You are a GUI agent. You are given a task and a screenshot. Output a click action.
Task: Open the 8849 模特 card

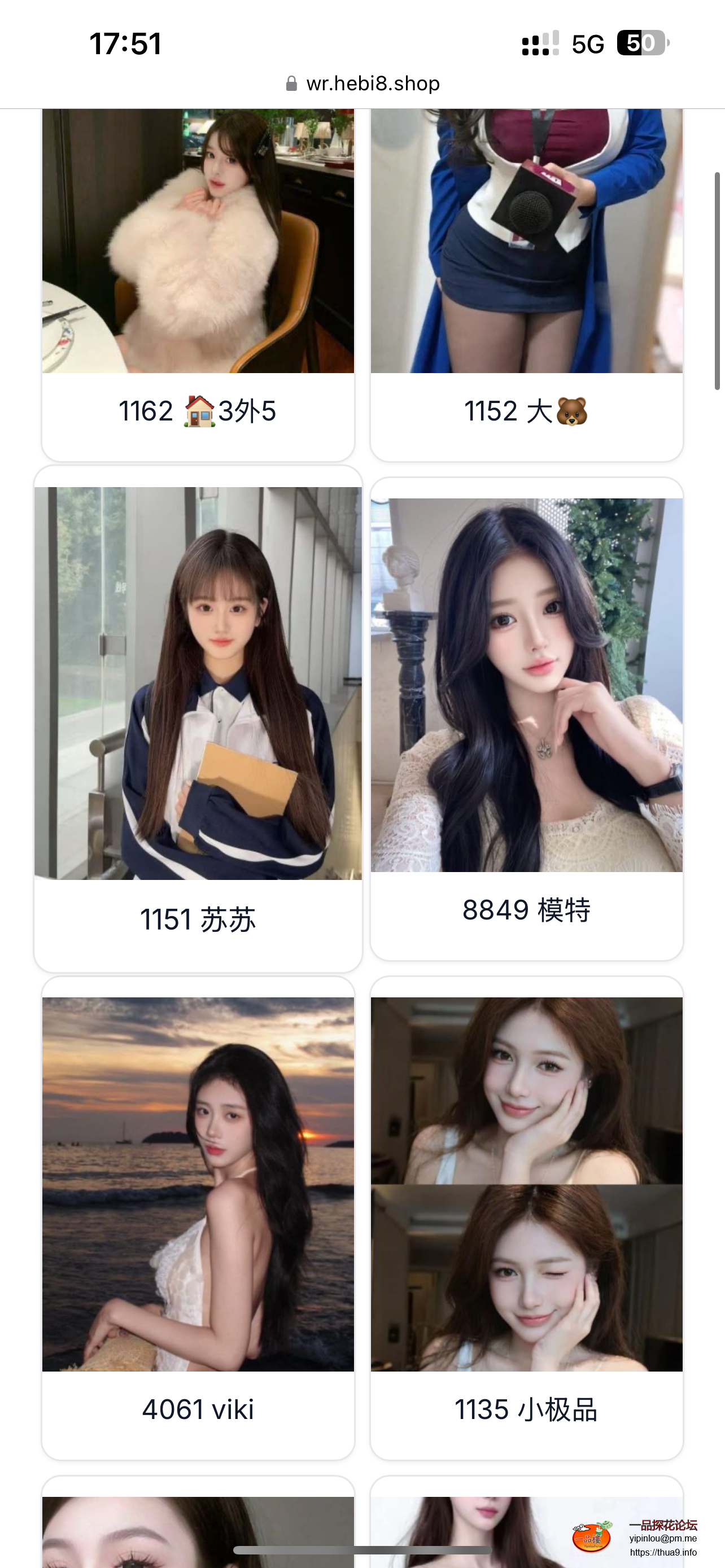(527, 719)
